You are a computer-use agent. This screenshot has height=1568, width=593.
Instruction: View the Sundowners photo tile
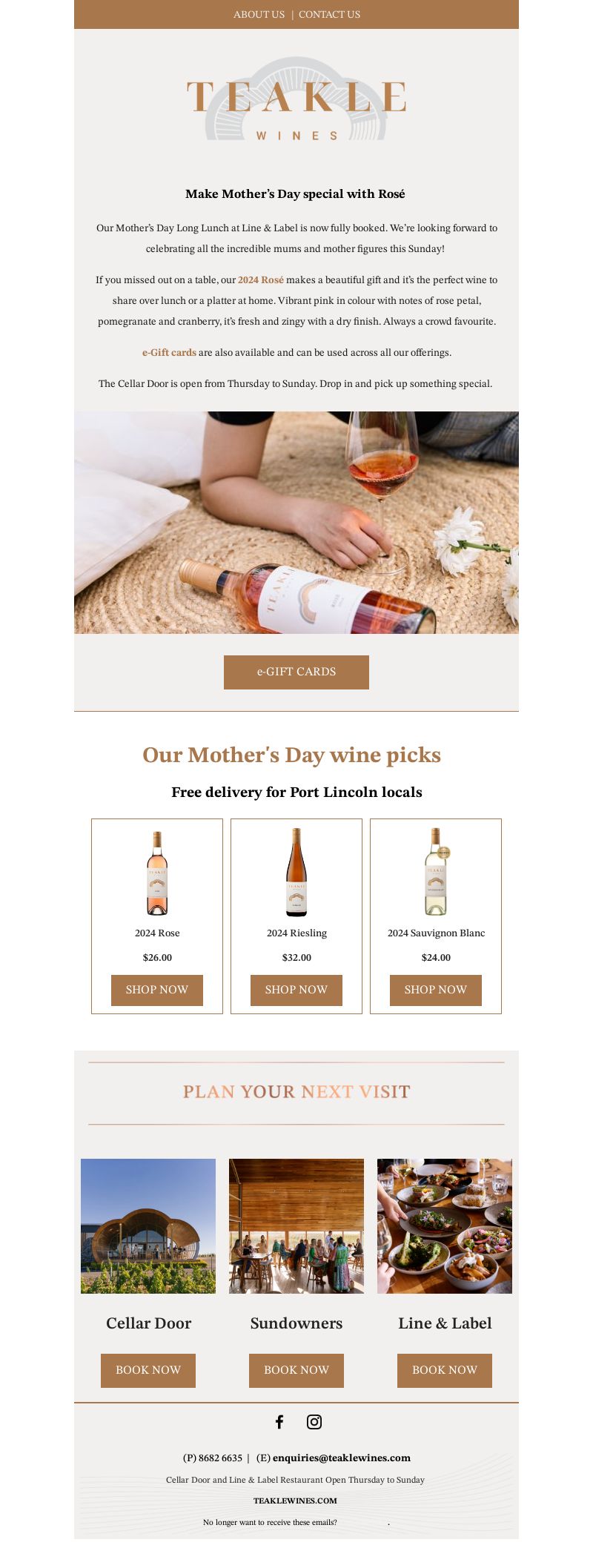click(x=296, y=1225)
